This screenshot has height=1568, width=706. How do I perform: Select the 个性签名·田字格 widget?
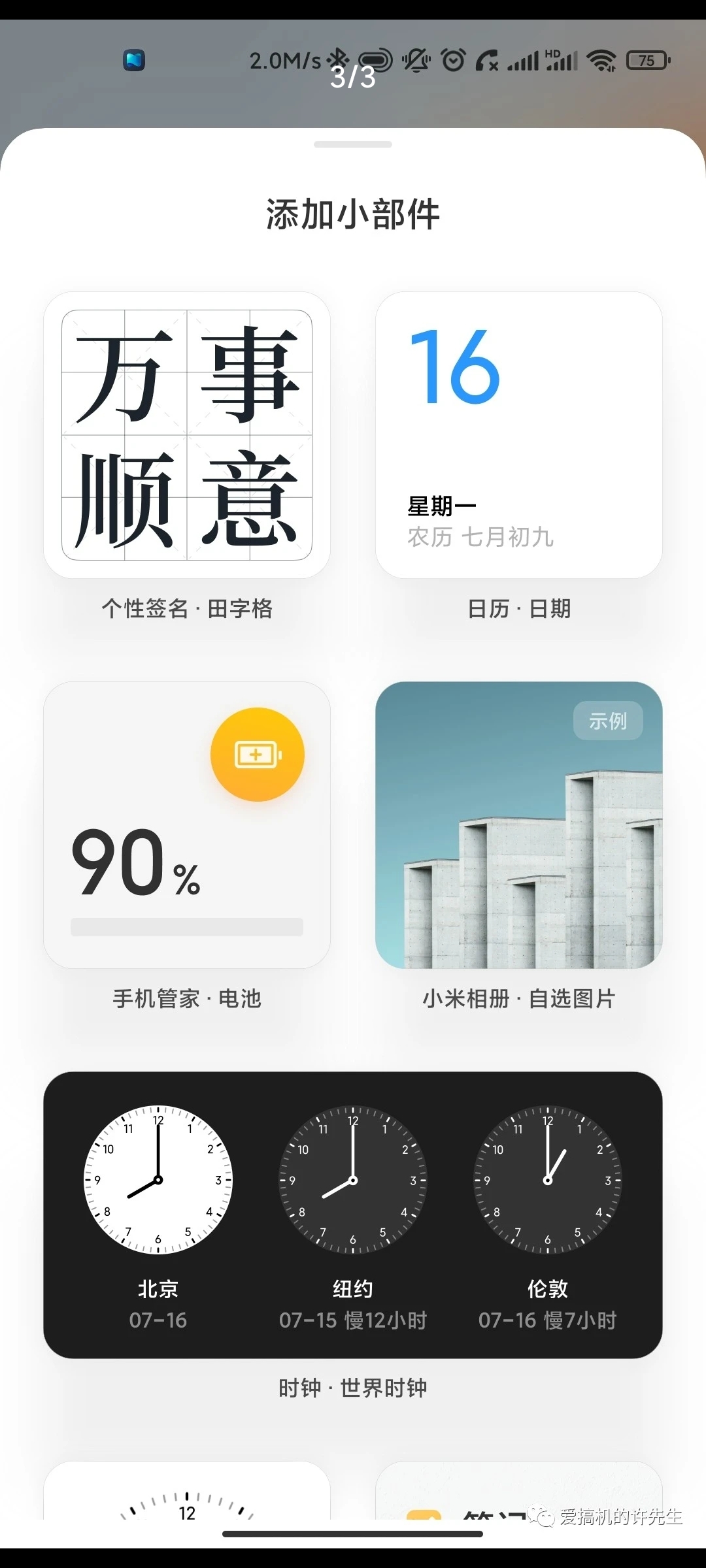(187, 435)
